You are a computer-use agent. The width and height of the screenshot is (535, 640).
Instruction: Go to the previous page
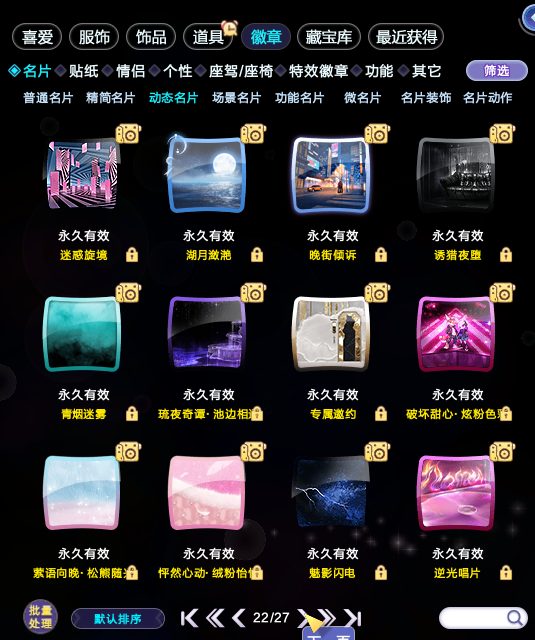(239, 618)
